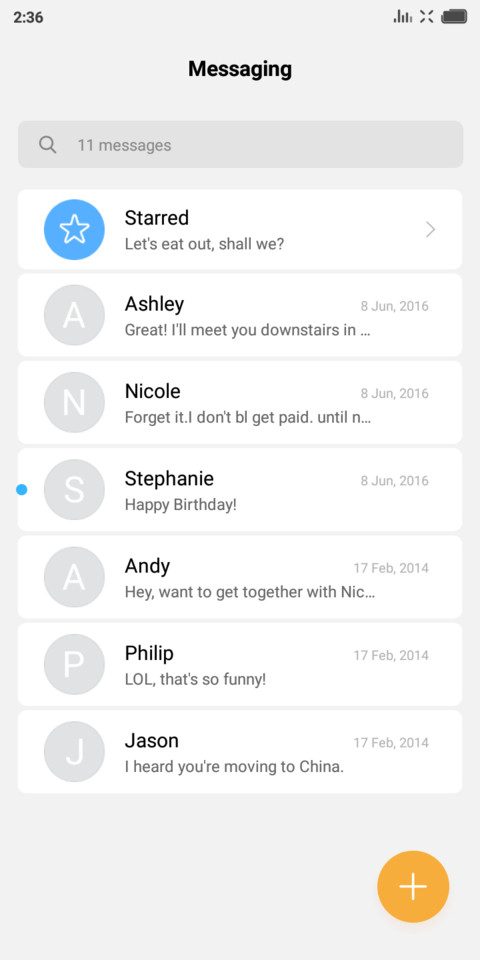
Task: View Philip's conversation
Action: pyautogui.click(x=240, y=664)
